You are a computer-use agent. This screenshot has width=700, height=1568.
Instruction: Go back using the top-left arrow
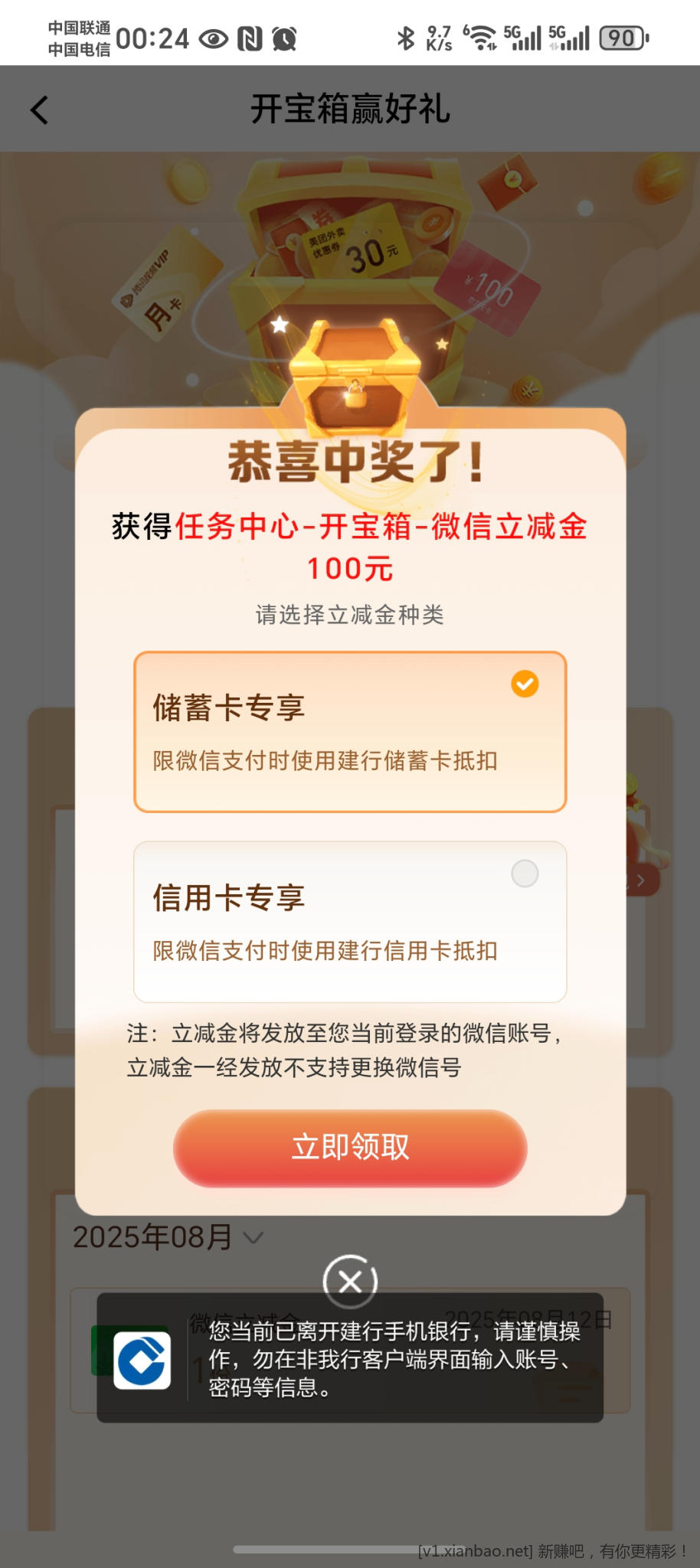click(x=40, y=110)
